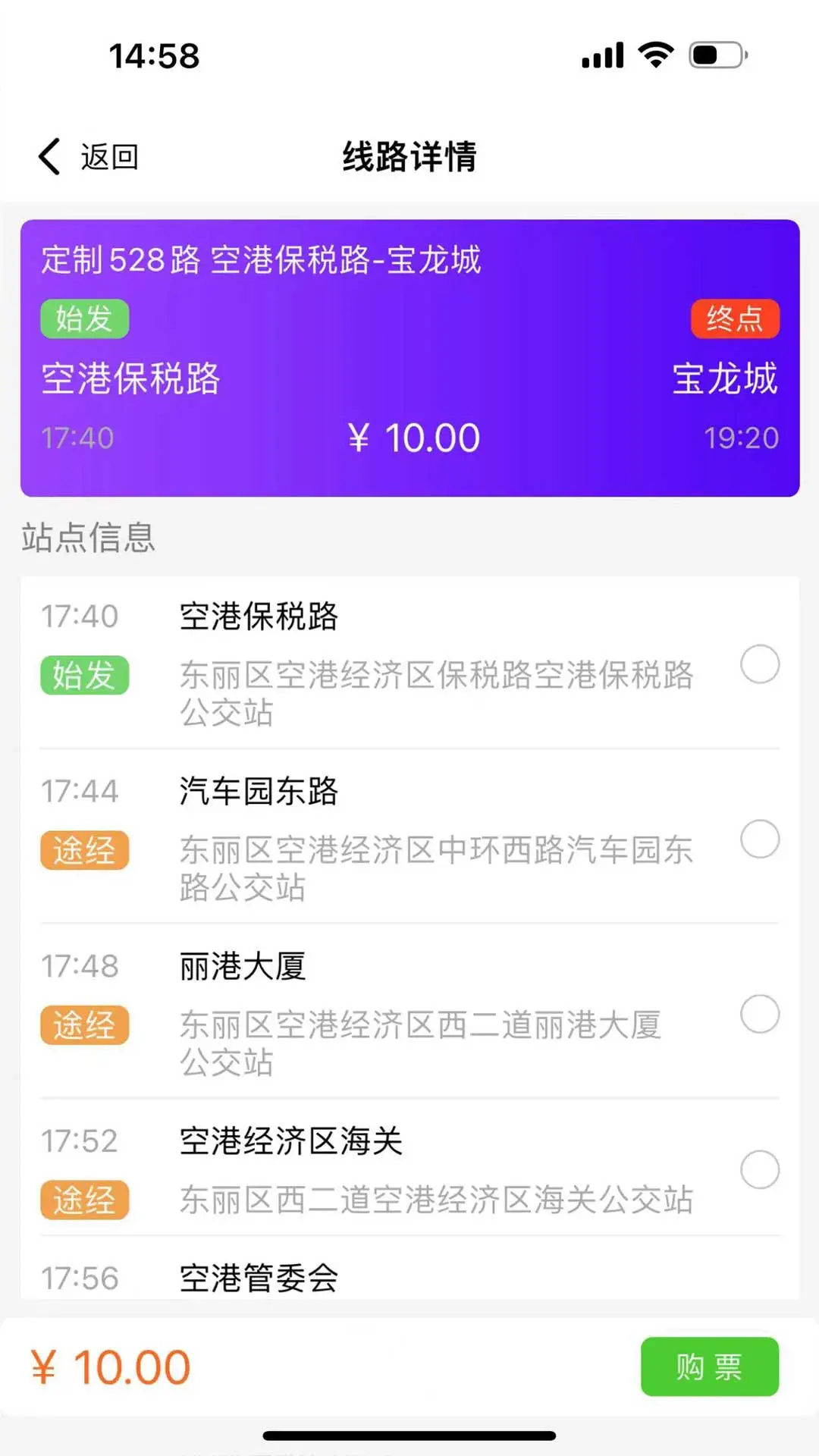819x1456 pixels.
Task: Tap the green 购票 button
Action: (709, 1368)
